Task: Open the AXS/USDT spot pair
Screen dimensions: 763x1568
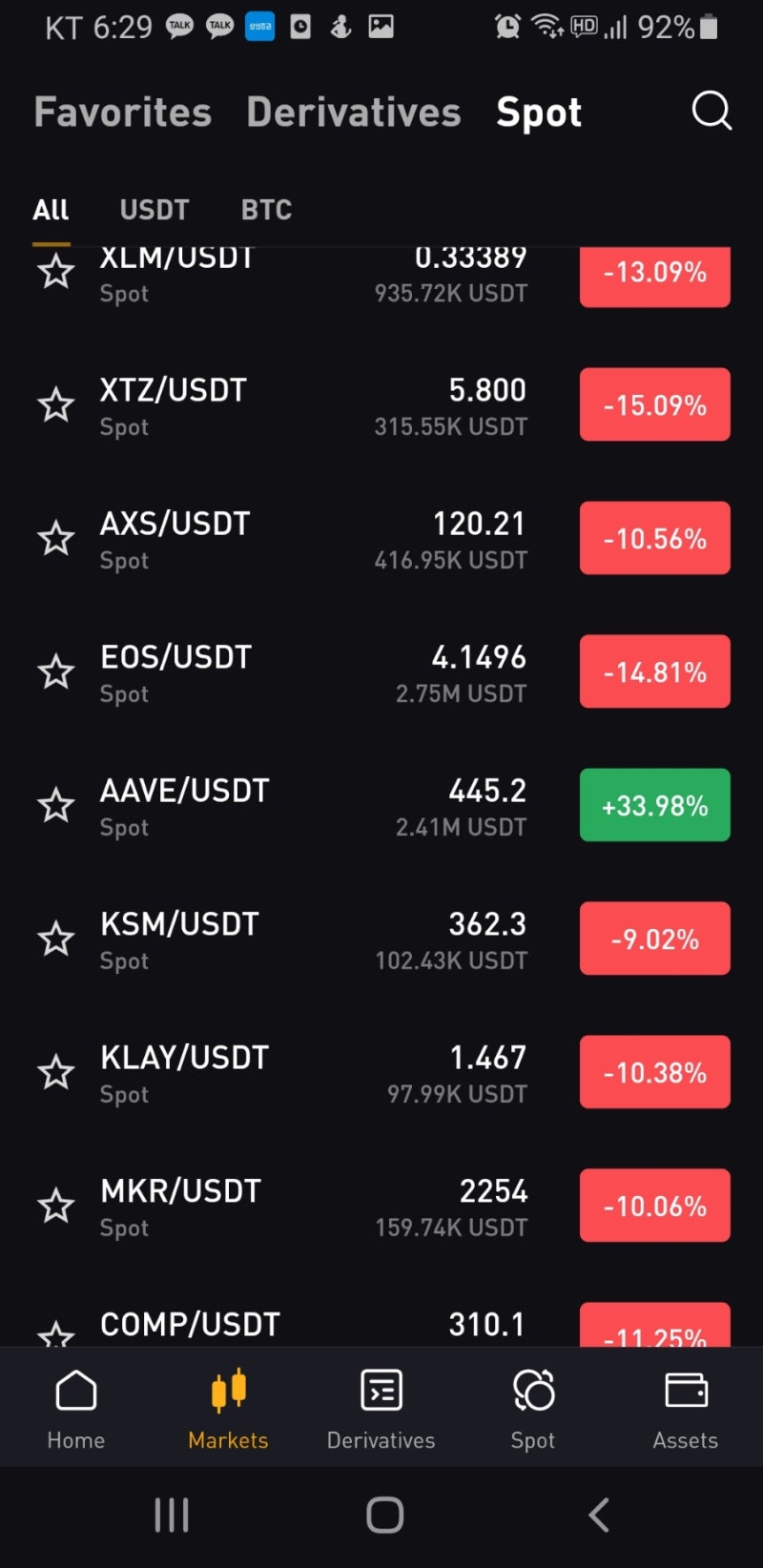Action: click(x=381, y=539)
